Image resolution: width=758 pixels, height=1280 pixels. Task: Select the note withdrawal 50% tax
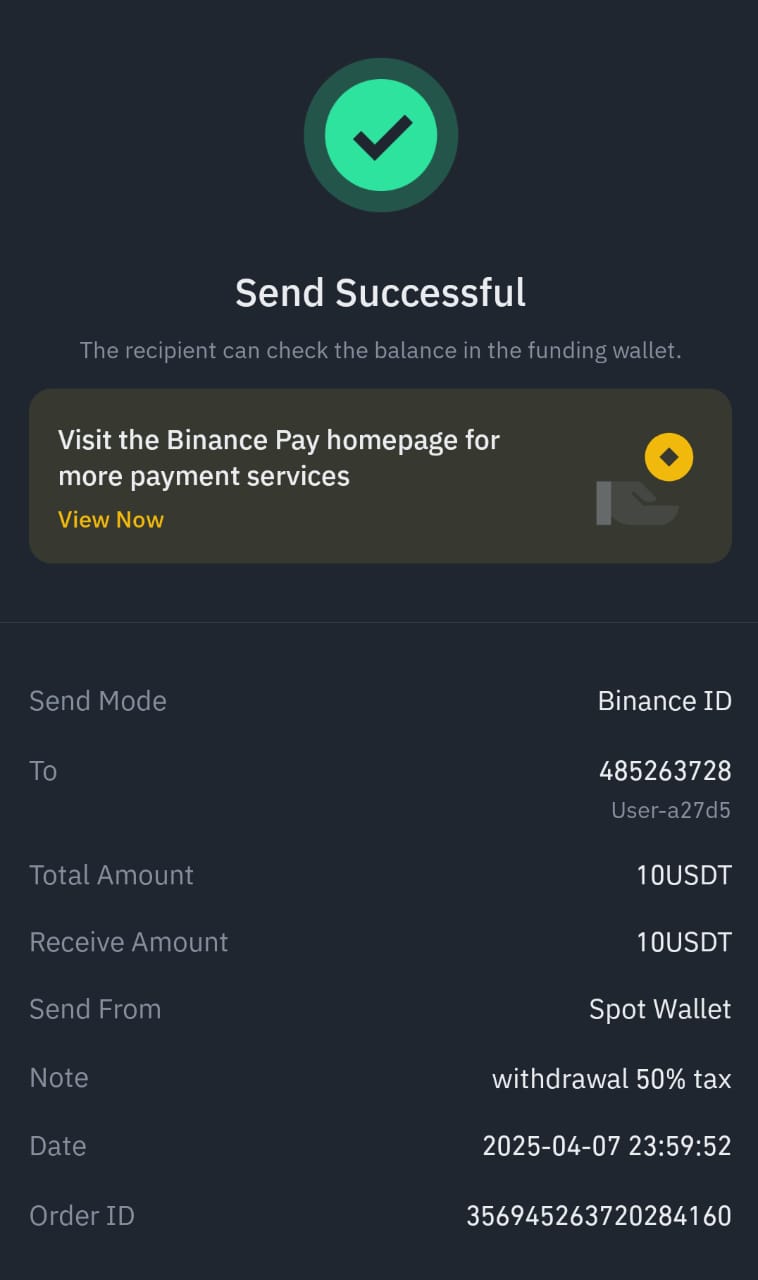[x=611, y=1078]
